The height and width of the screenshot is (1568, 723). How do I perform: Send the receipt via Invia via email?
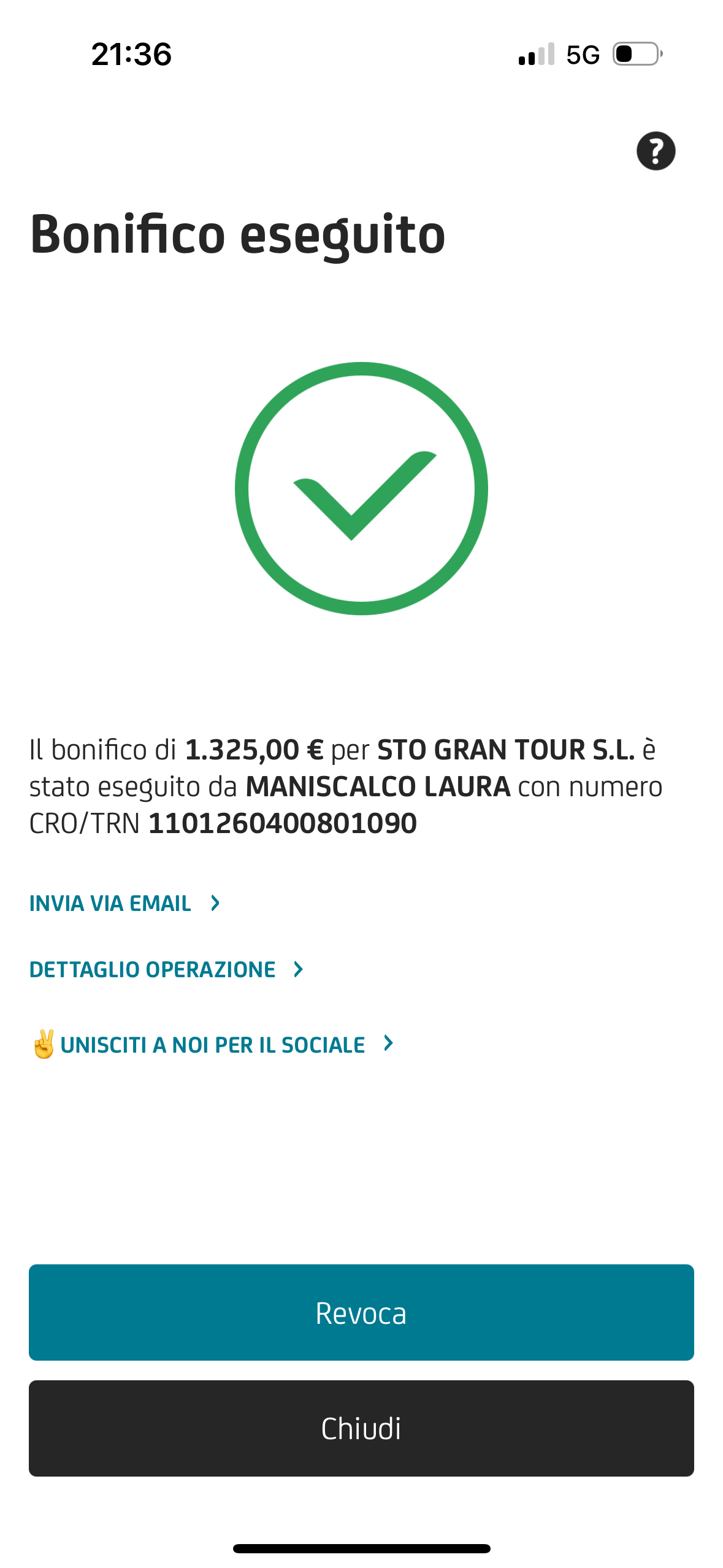[125, 903]
